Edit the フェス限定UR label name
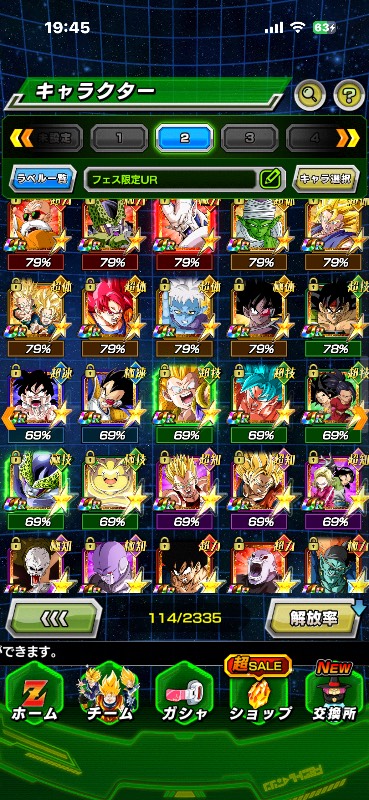 [270, 179]
